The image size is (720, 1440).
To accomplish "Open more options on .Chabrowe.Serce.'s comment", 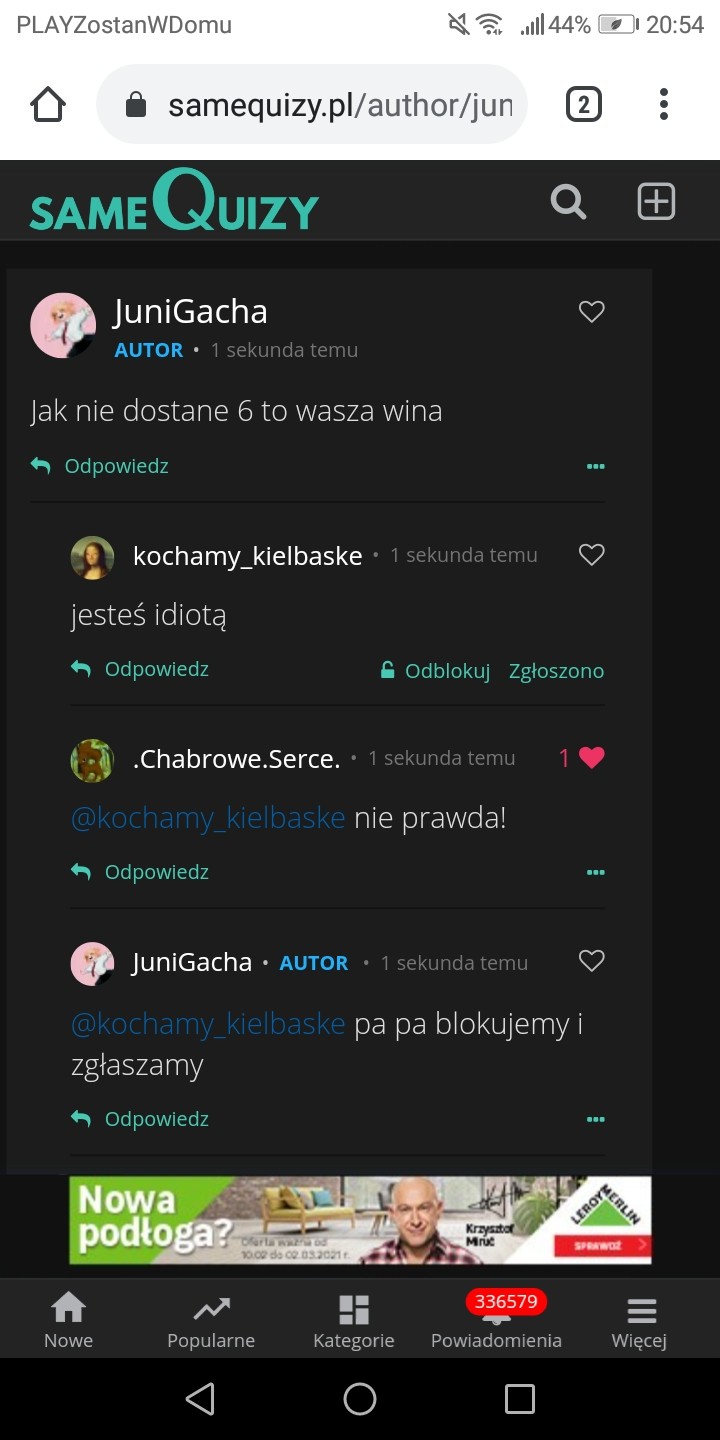I will (596, 873).
